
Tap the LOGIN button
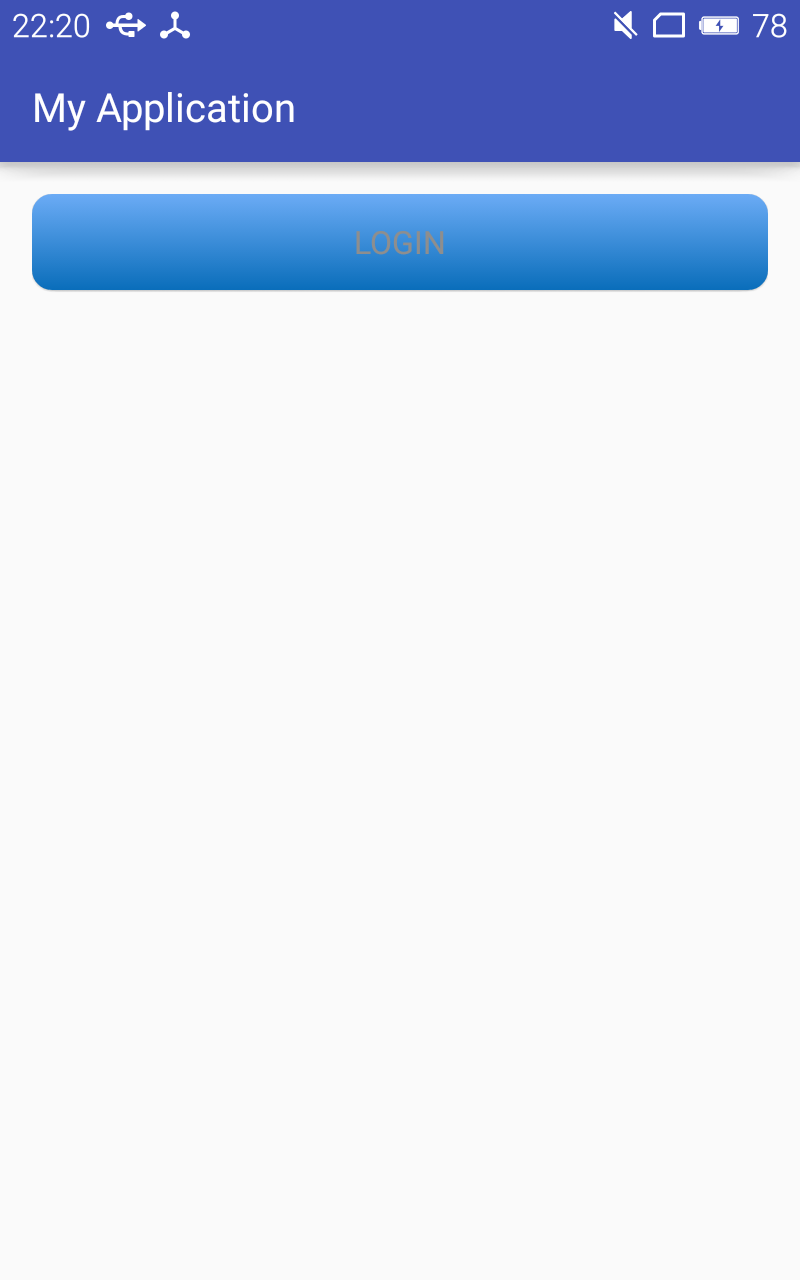click(400, 242)
